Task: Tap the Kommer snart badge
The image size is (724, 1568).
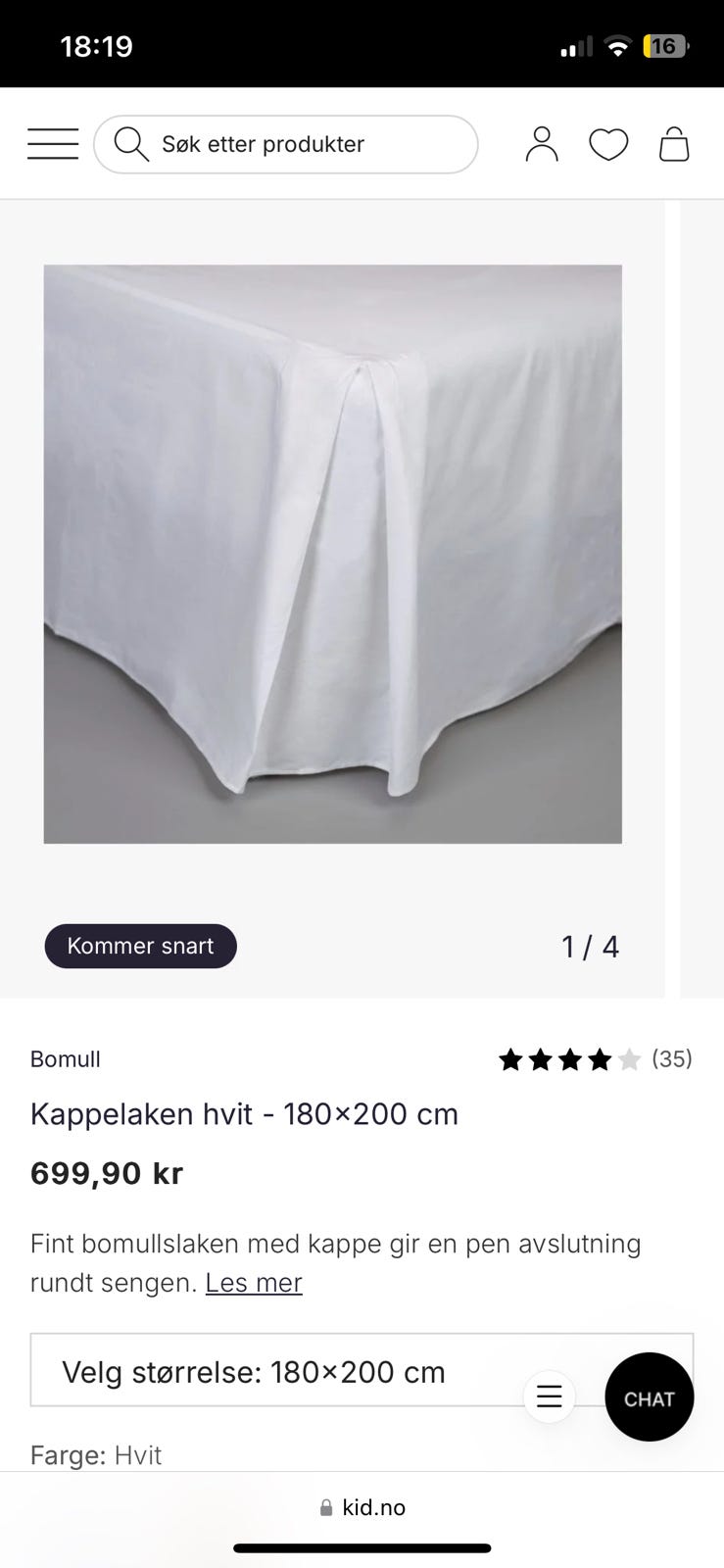Action: point(140,946)
